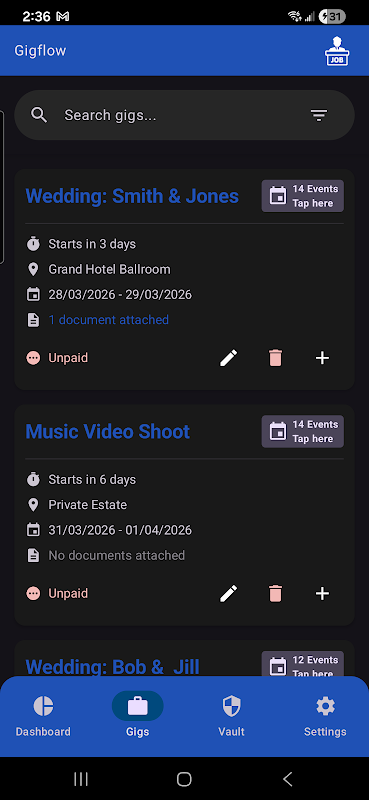Image resolution: width=369 pixels, height=800 pixels.
Task: Open the 1 document attached link
Action: point(108,320)
